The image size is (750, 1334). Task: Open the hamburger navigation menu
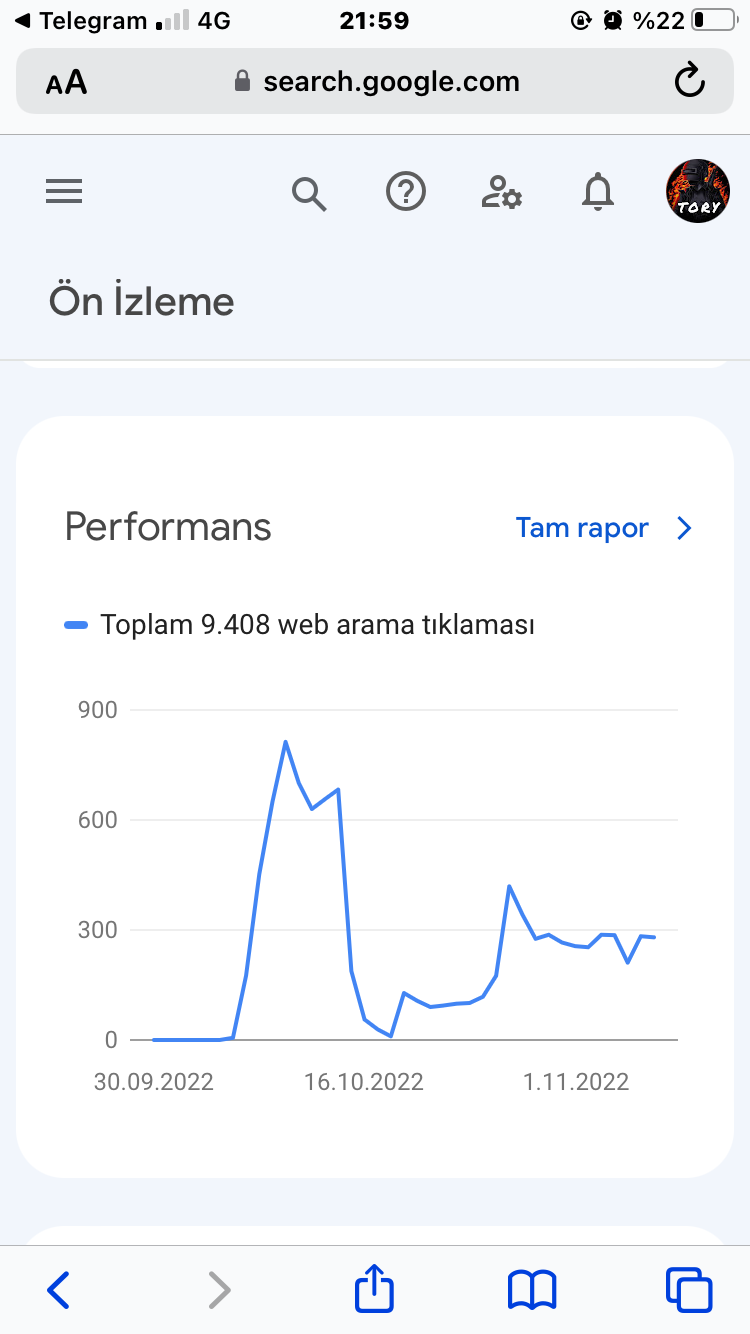tap(64, 191)
